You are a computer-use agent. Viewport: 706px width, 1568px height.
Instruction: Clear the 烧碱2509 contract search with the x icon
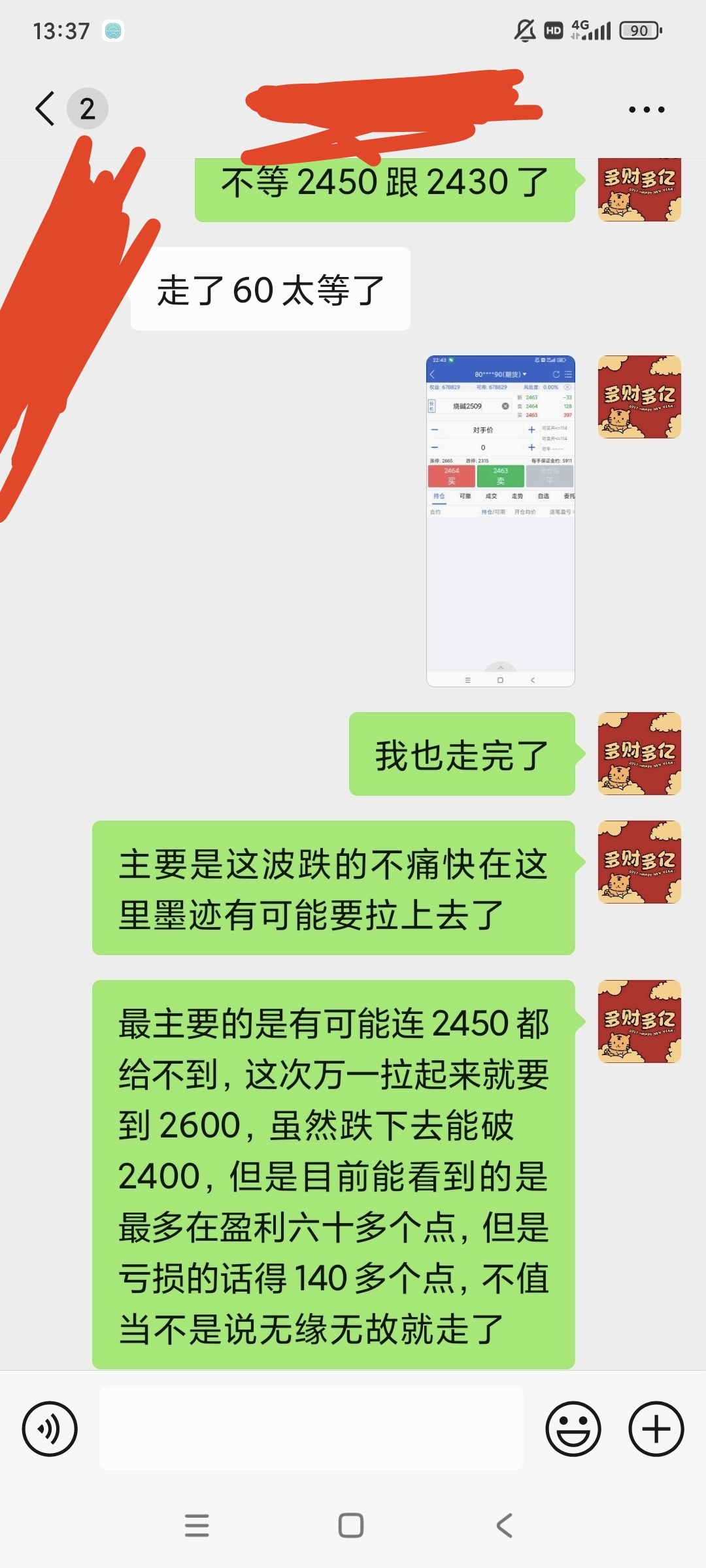coord(505,406)
